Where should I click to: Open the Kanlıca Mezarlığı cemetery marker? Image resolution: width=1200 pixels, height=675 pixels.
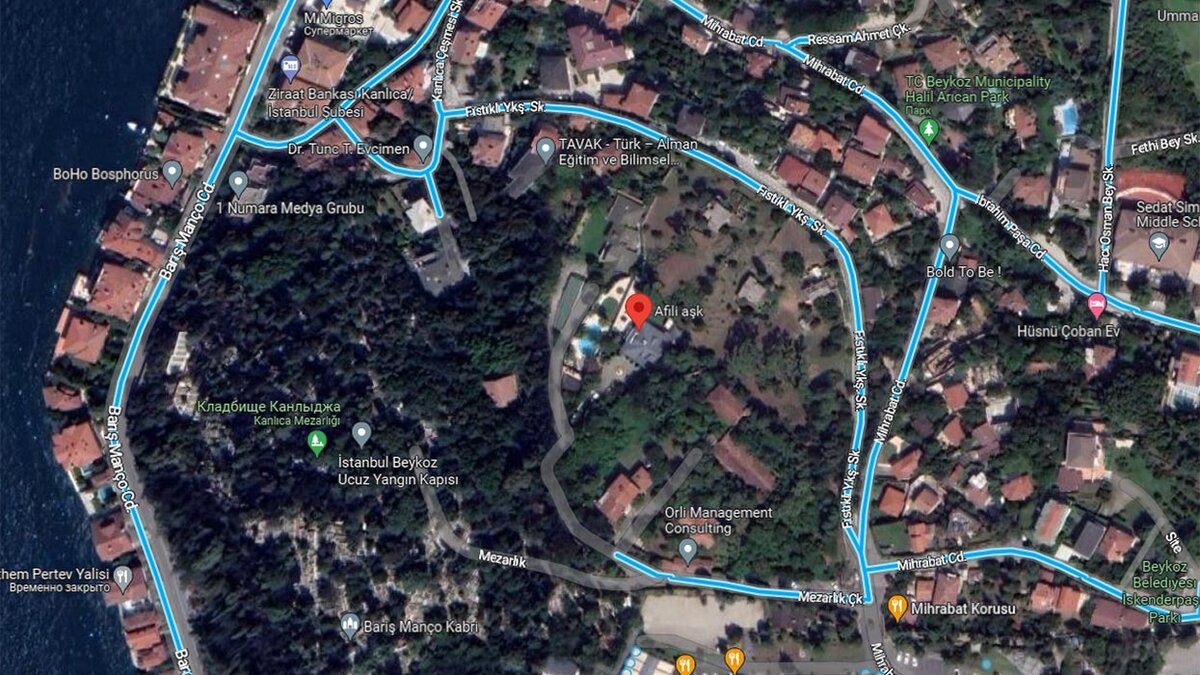318,441
